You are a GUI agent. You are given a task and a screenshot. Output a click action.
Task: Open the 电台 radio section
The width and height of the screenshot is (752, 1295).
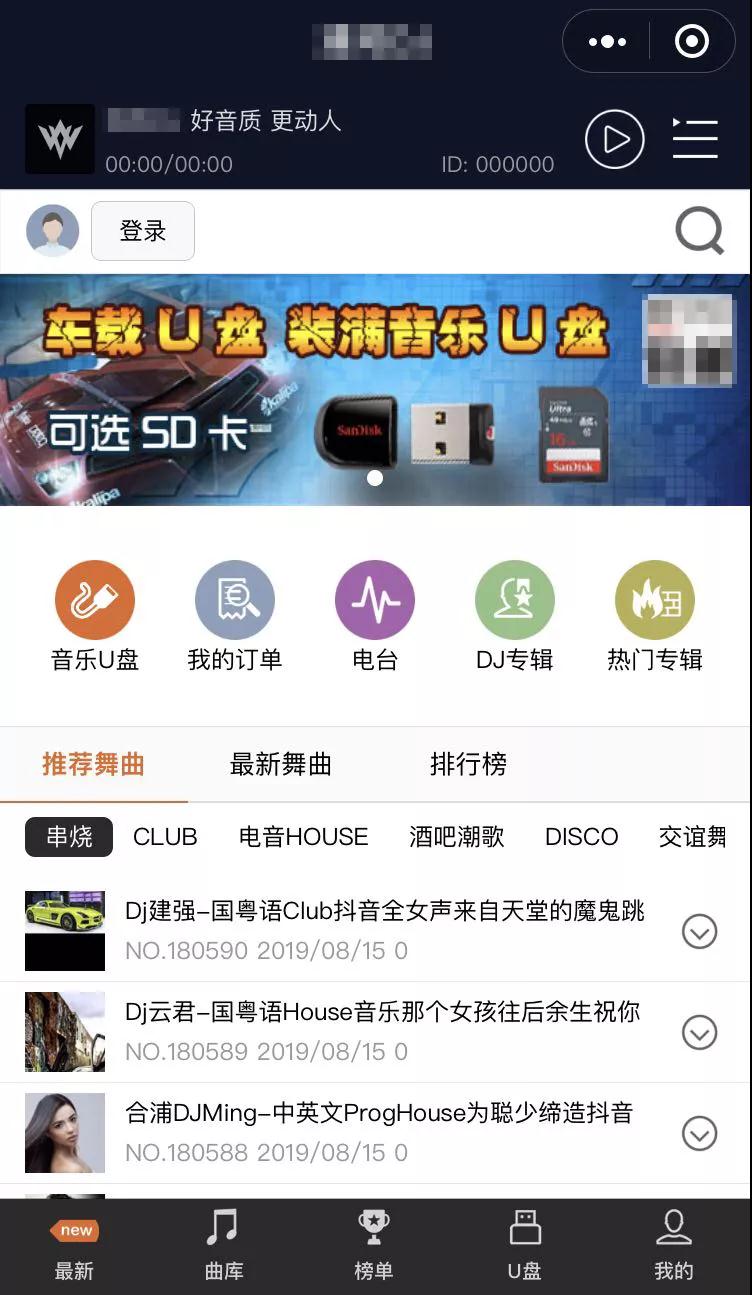pos(375,616)
